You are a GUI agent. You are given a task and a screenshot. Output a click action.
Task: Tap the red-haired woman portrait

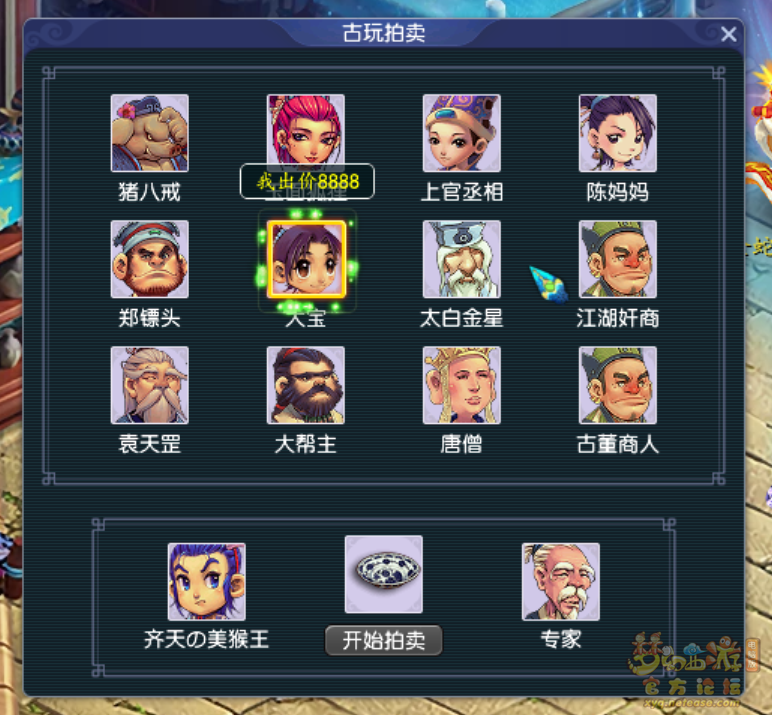(306, 128)
